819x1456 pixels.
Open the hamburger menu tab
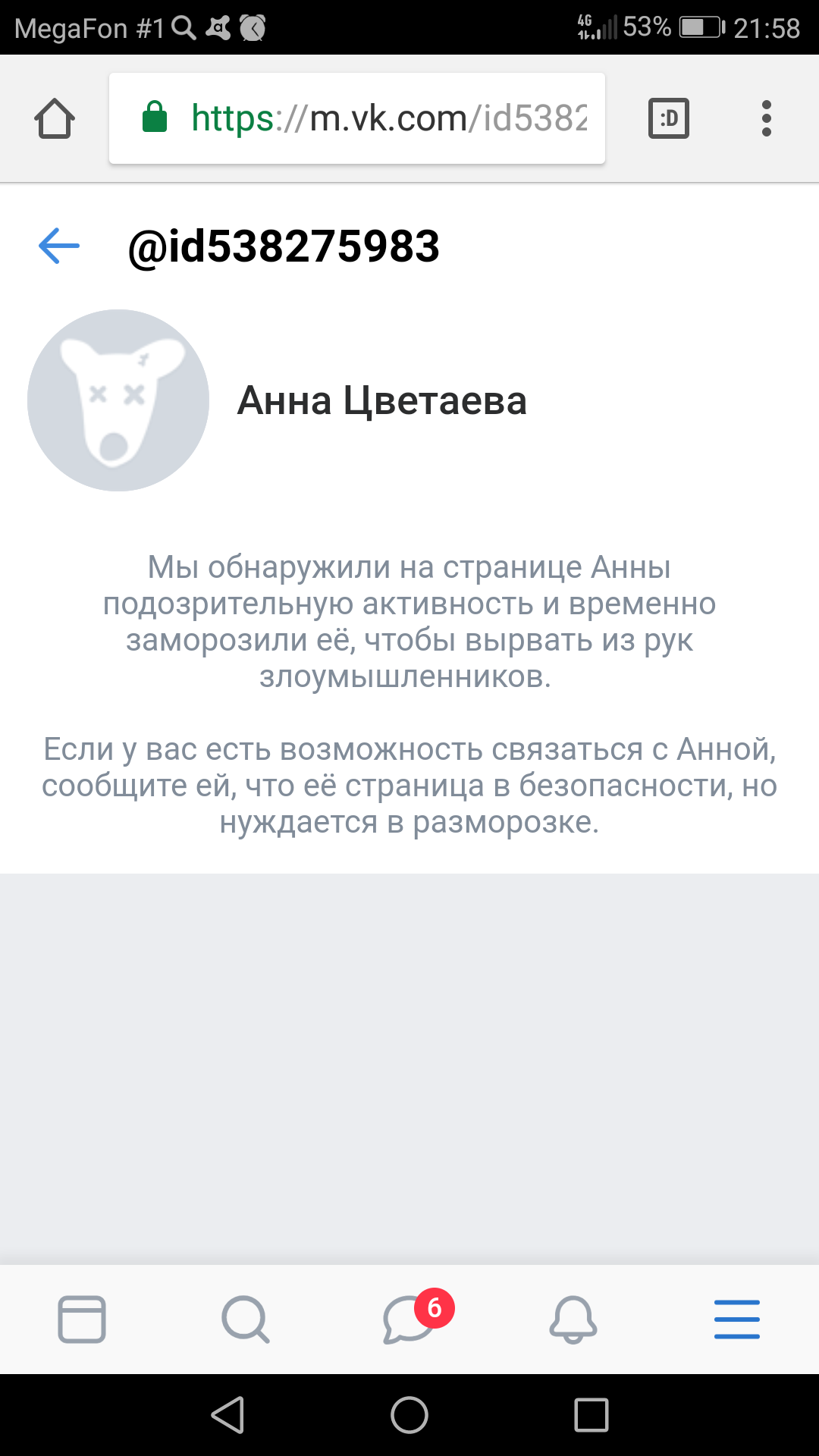[x=736, y=1319]
